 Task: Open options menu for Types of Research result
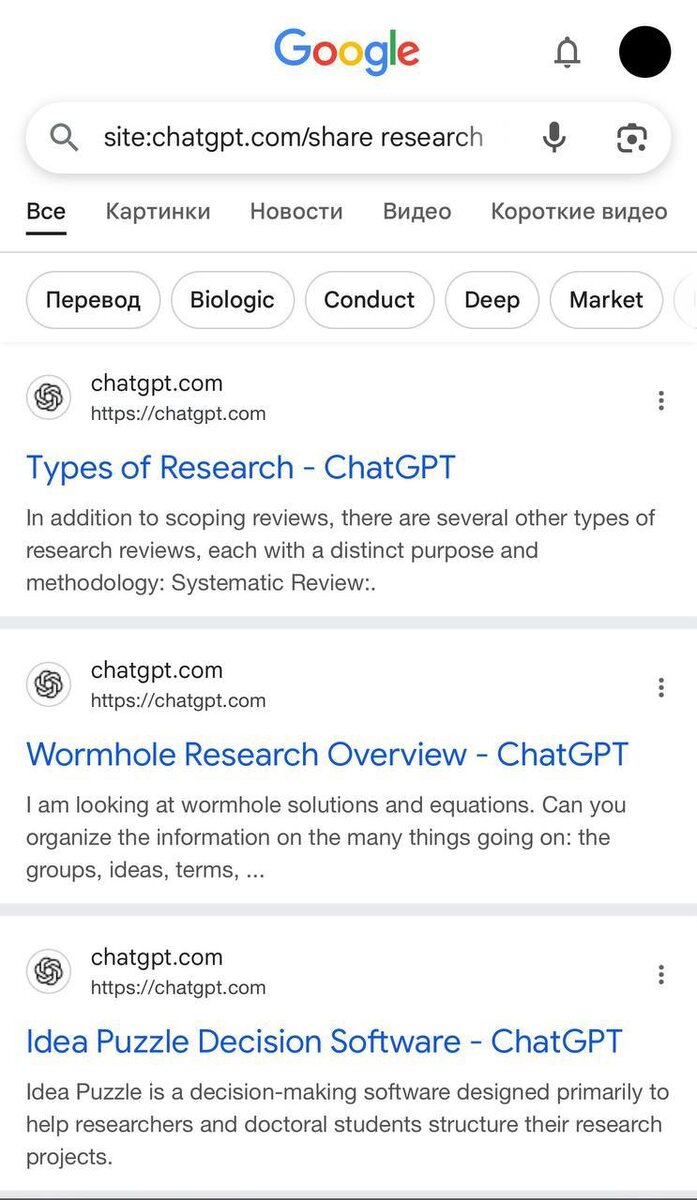point(661,401)
